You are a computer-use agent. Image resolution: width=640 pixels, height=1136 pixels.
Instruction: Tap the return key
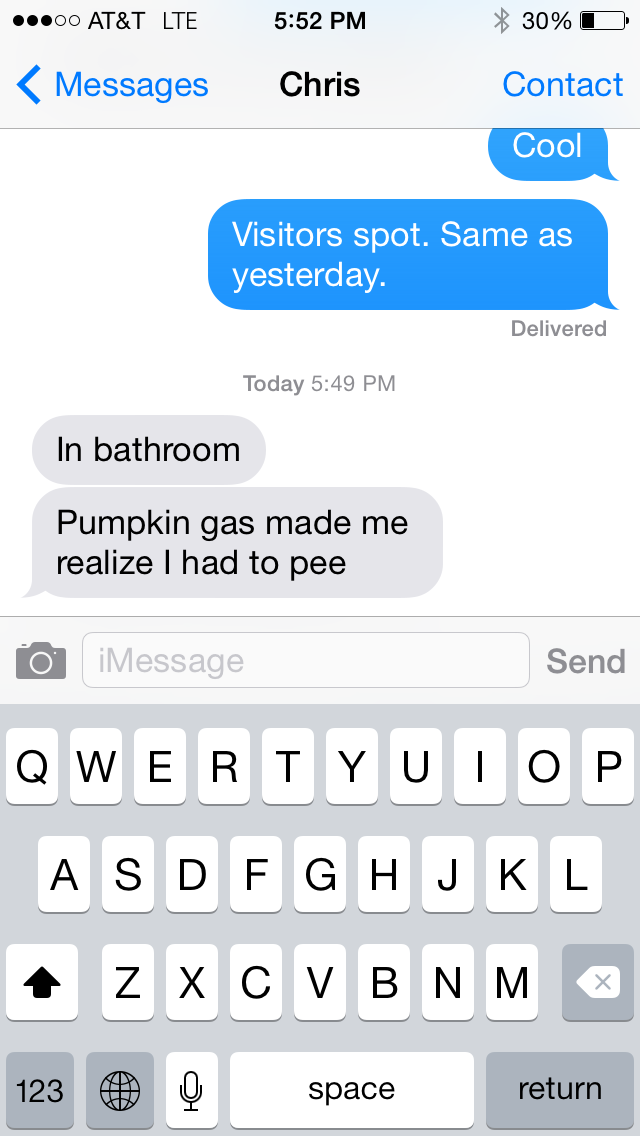(560, 1089)
